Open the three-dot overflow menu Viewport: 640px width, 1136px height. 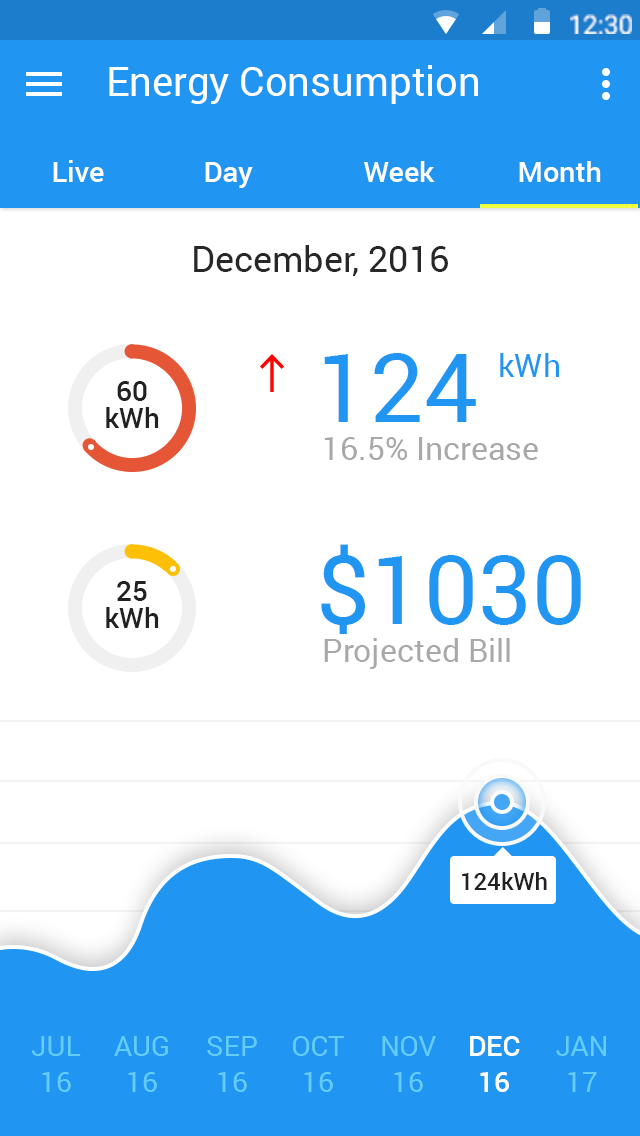[x=606, y=85]
